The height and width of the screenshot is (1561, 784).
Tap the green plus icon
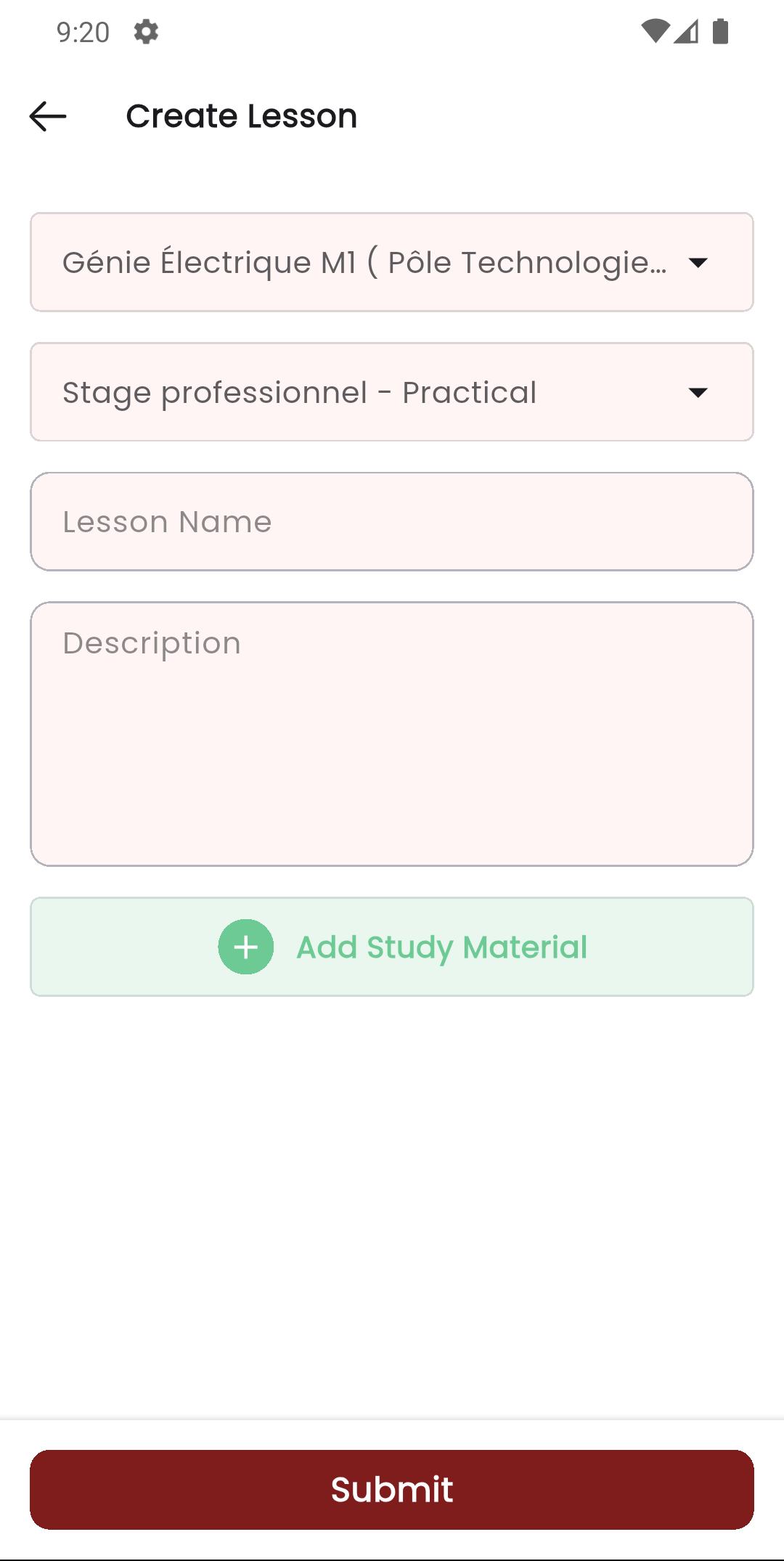[x=245, y=946]
